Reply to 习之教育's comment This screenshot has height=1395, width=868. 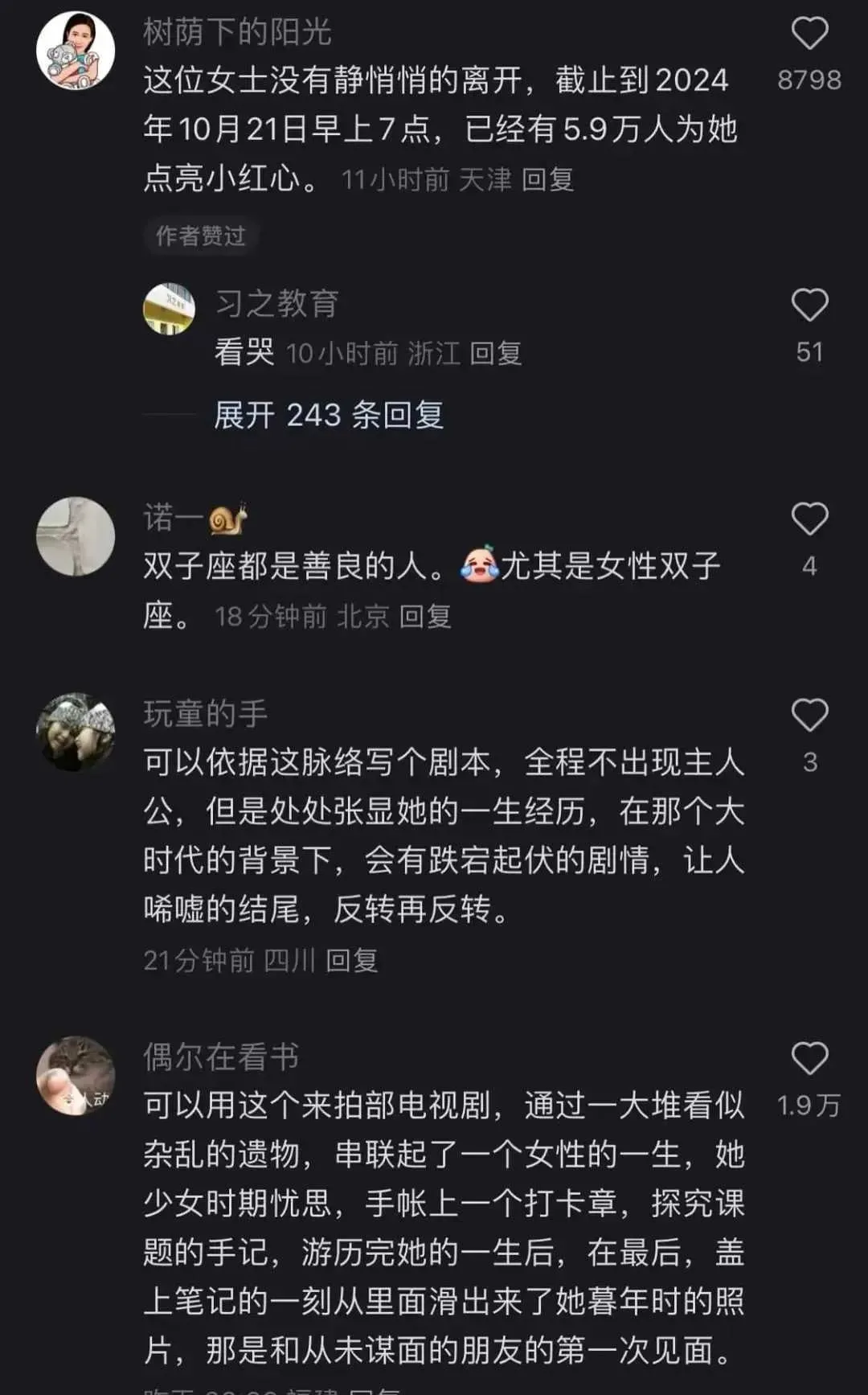point(495,353)
